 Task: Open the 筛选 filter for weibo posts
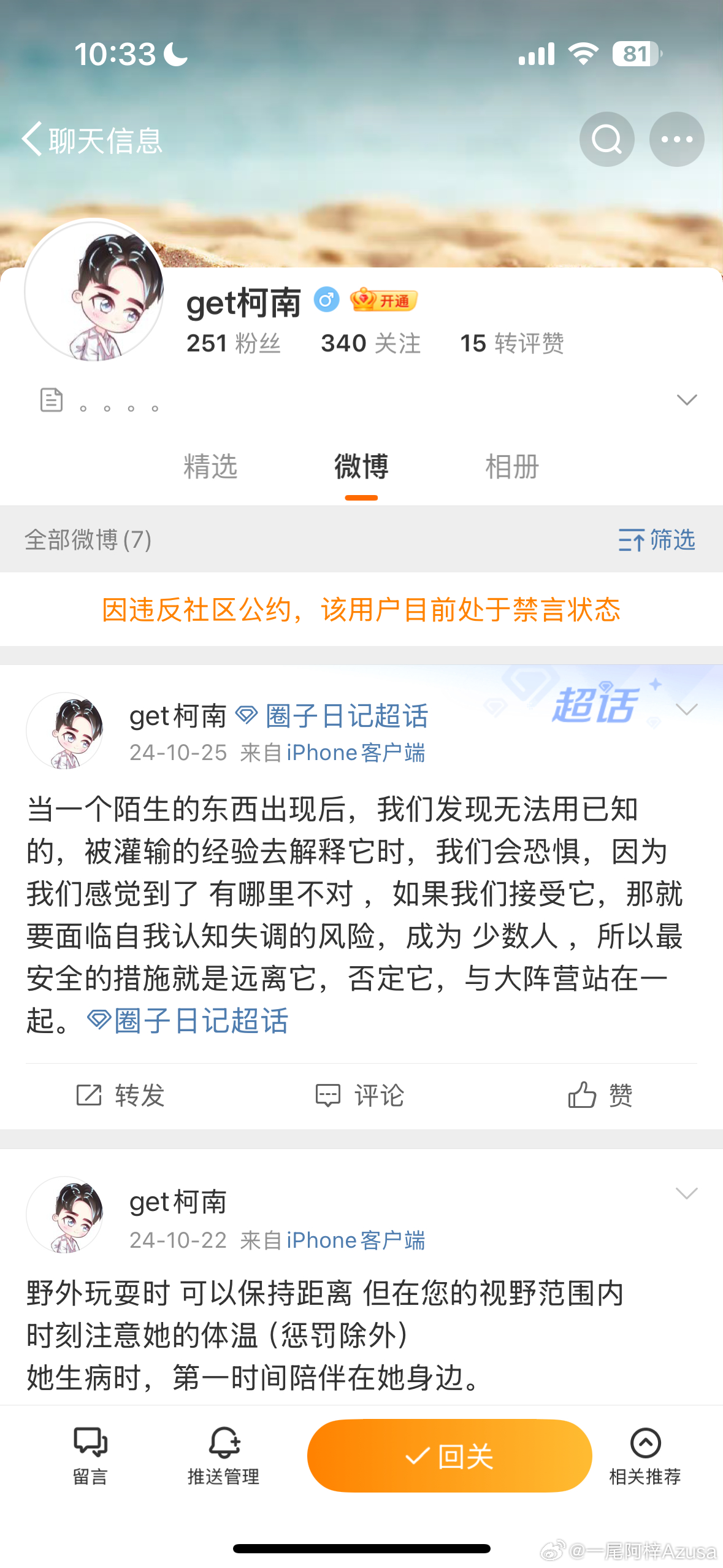point(656,540)
